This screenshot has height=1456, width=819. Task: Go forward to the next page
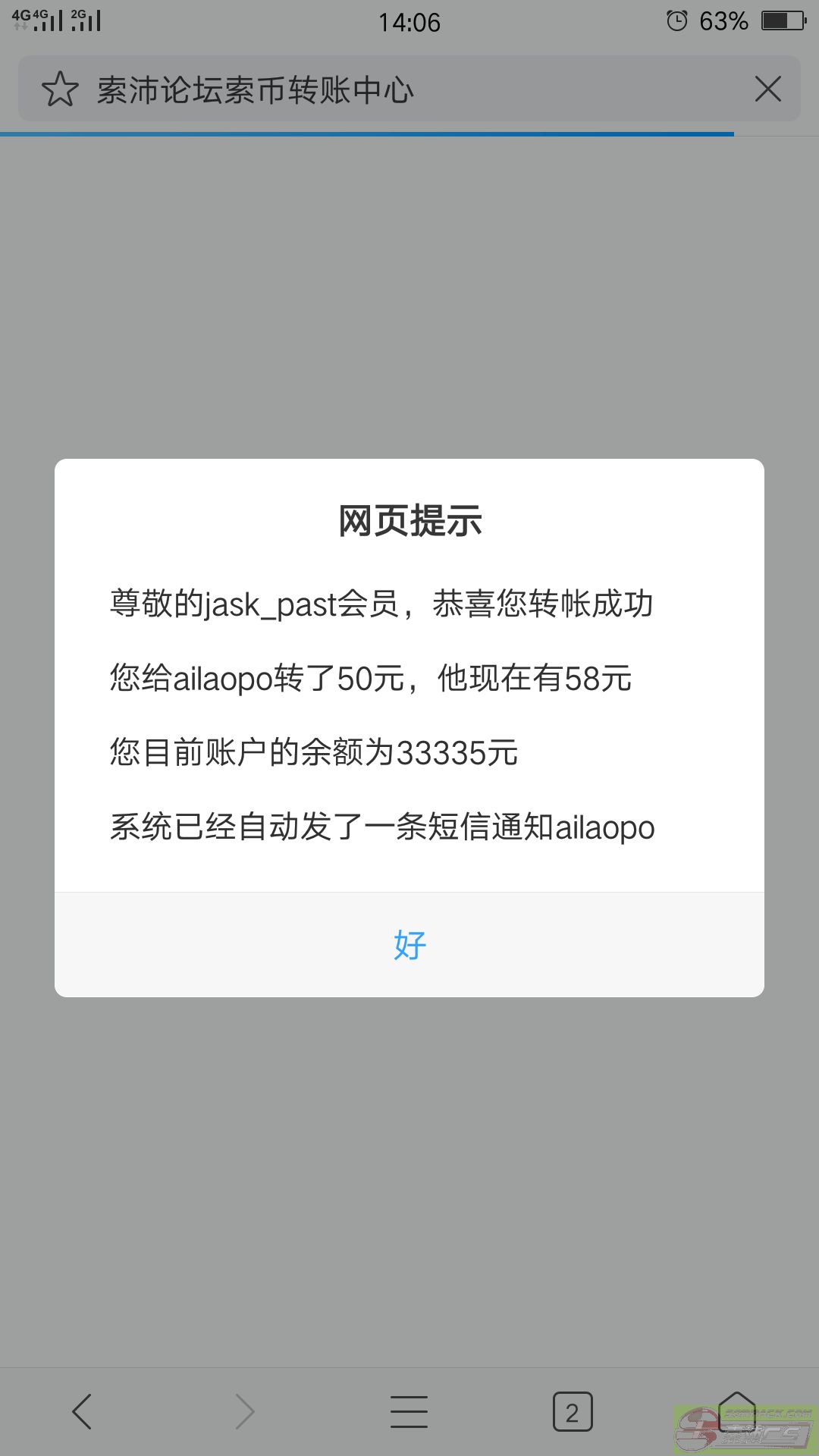coord(245,1411)
